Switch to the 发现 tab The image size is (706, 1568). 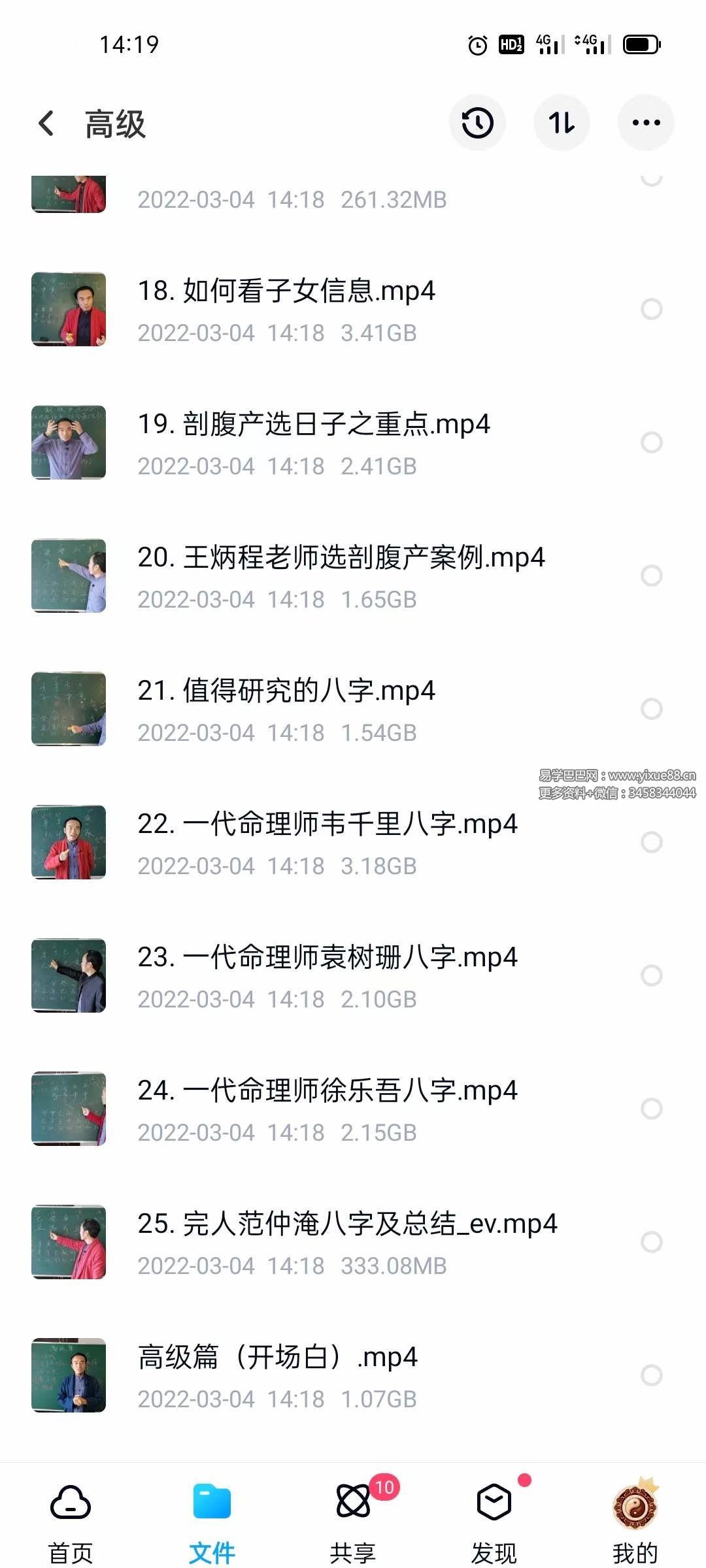pos(494,1509)
